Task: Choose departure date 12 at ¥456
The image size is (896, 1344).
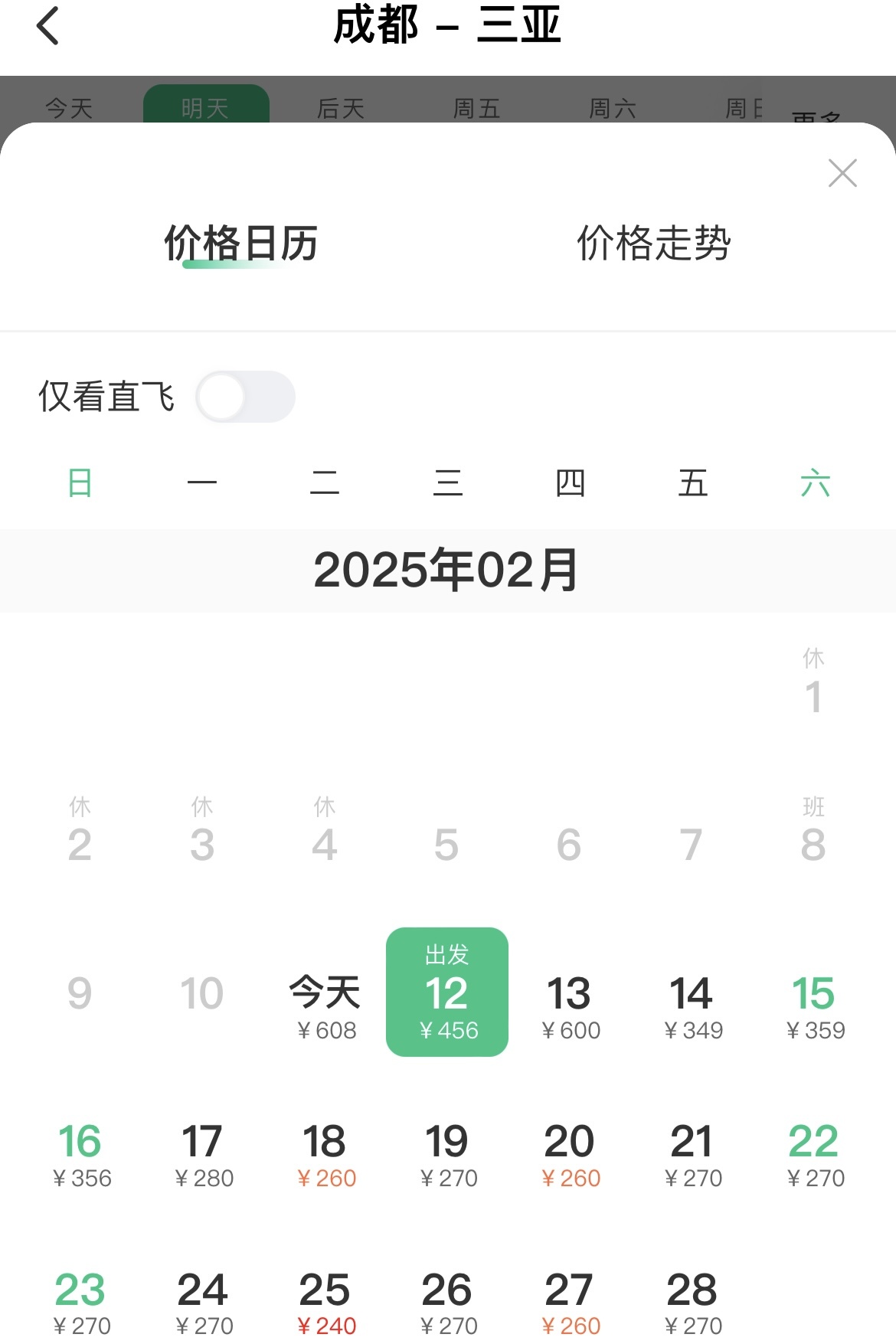Action: (x=447, y=992)
